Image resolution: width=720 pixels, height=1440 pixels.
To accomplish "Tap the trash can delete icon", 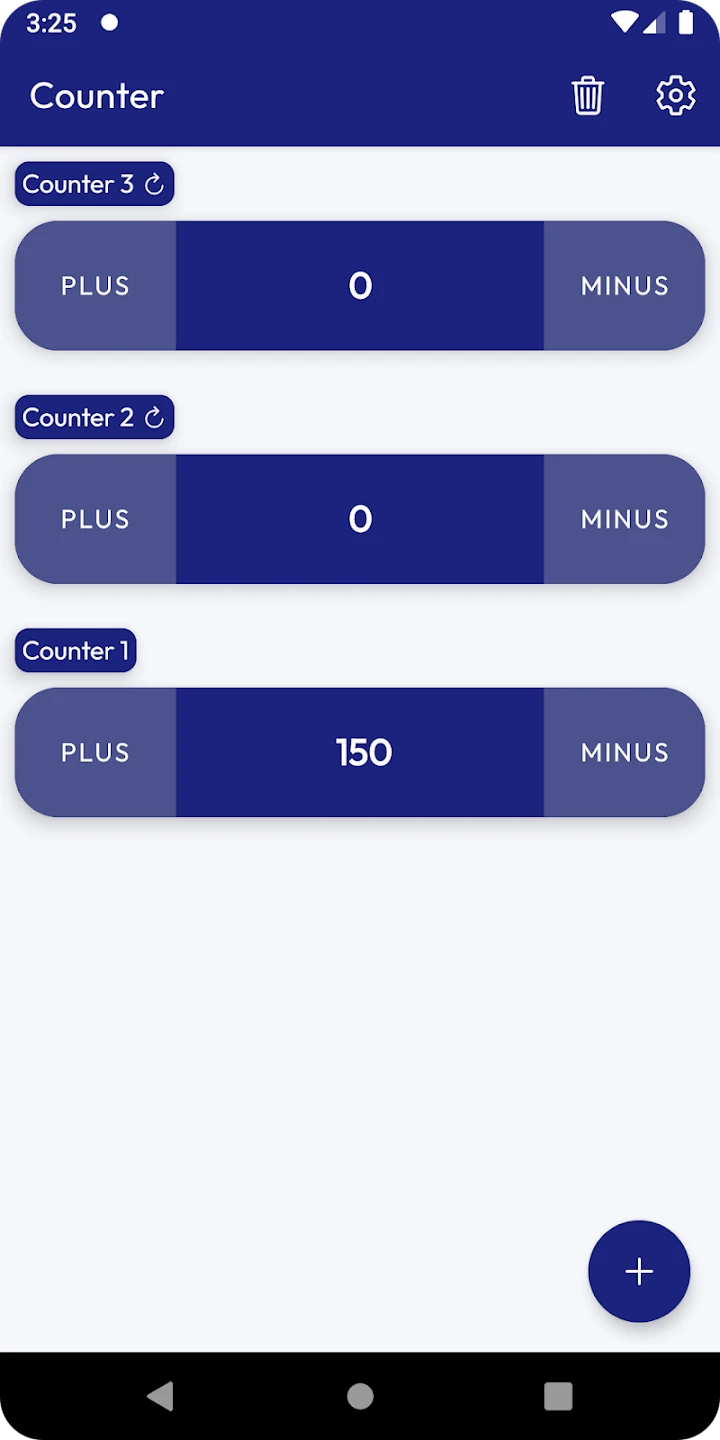I will [588, 96].
